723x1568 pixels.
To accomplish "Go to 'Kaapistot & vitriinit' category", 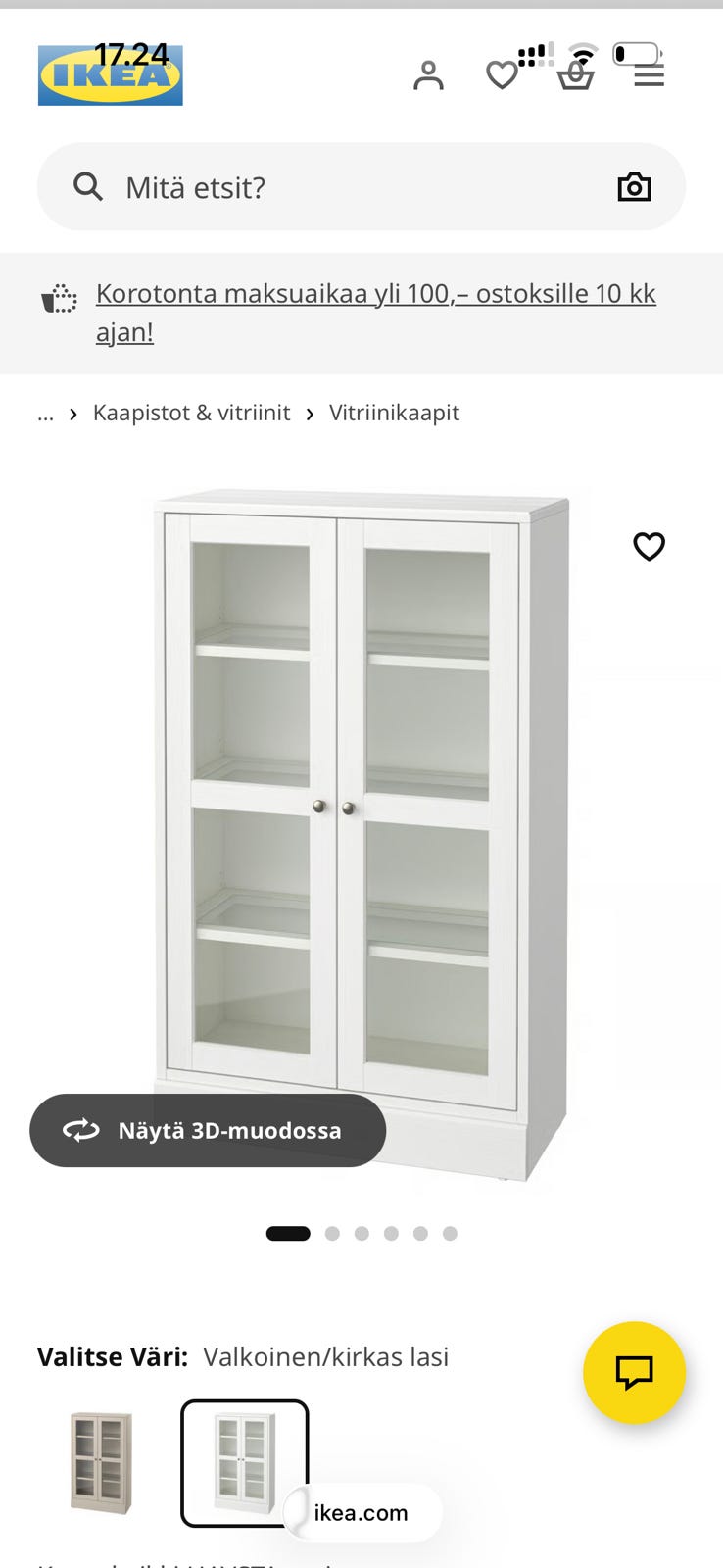I will [x=191, y=413].
